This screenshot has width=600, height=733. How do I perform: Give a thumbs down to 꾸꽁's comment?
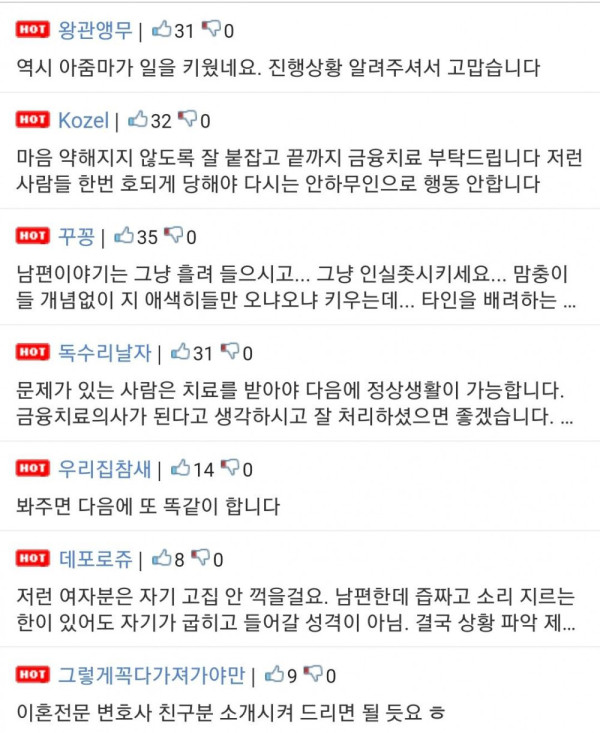point(174,236)
